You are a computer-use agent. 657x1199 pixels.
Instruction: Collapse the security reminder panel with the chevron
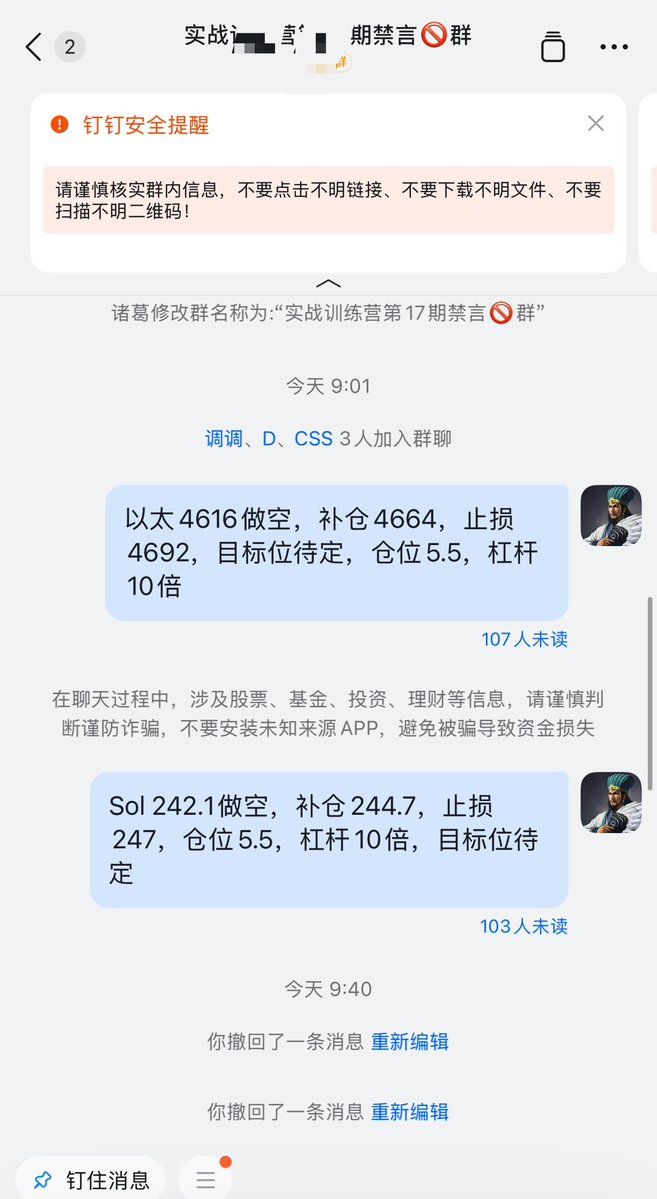pos(328,284)
